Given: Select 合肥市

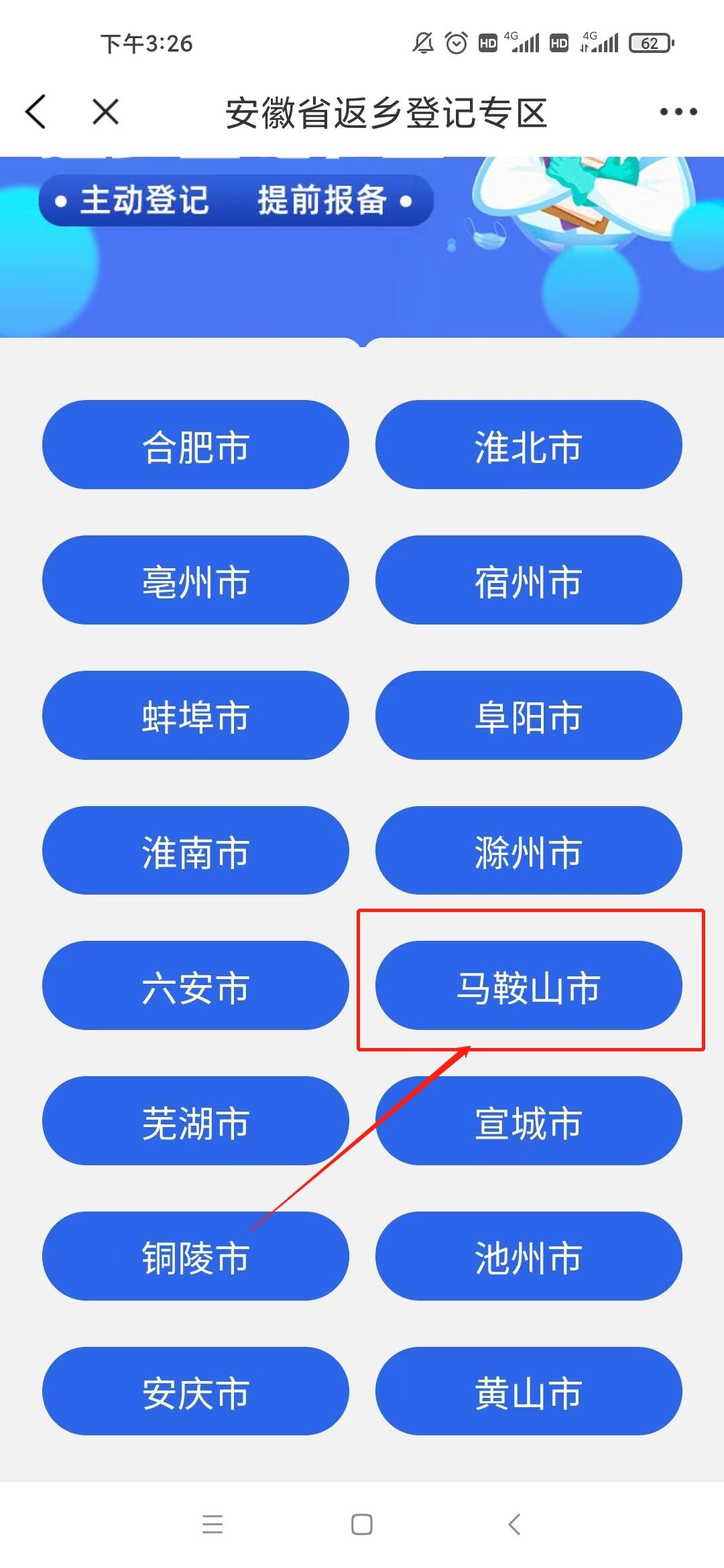Looking at the screenshot, I should (195, 445).
